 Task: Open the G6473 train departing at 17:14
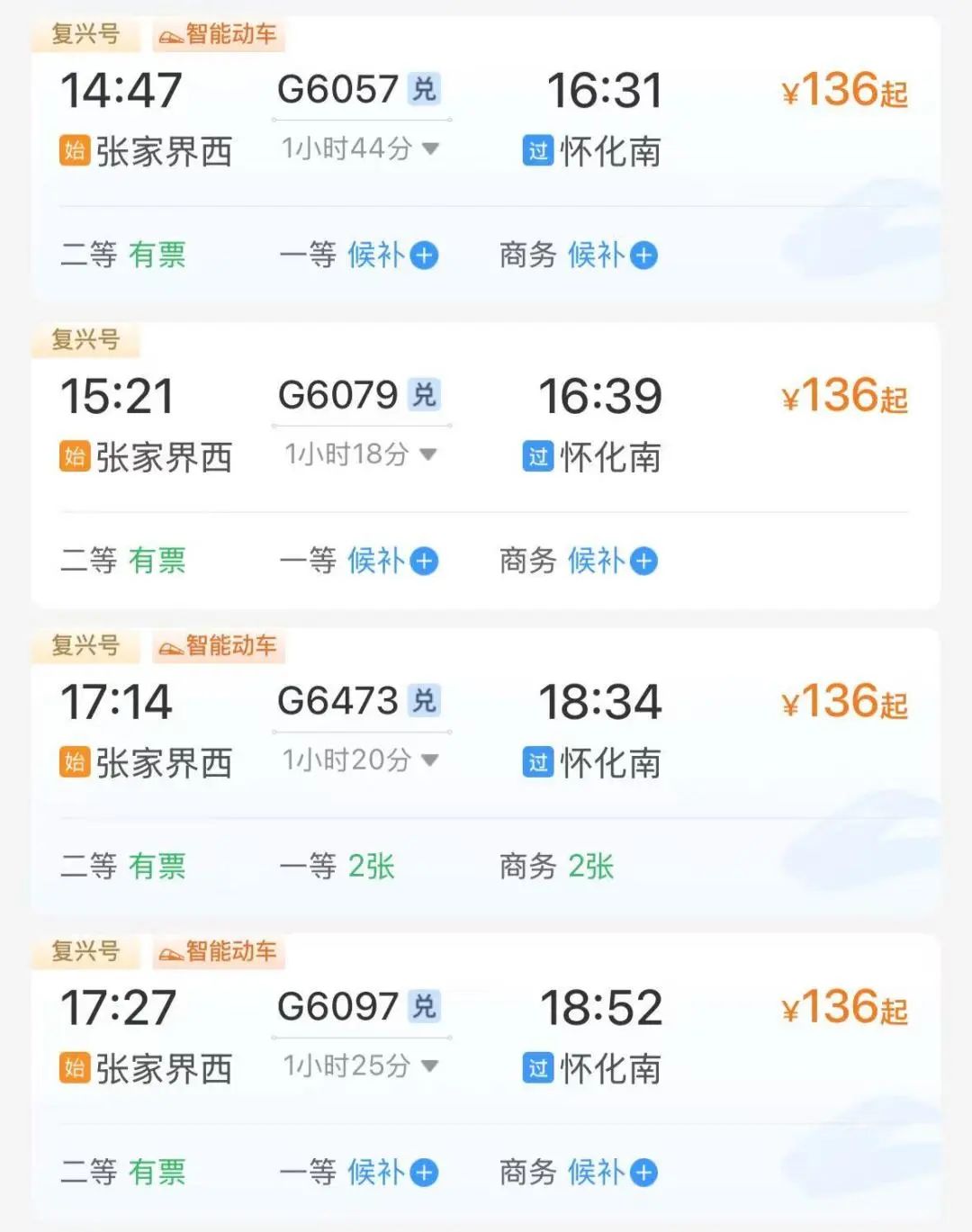click(338, 702)
